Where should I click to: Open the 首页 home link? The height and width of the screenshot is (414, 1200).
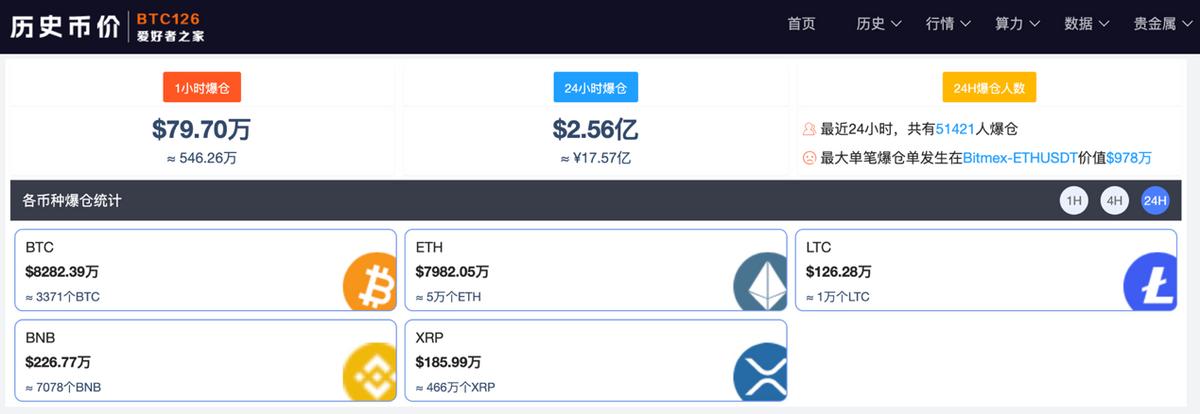tap(801, 24)
